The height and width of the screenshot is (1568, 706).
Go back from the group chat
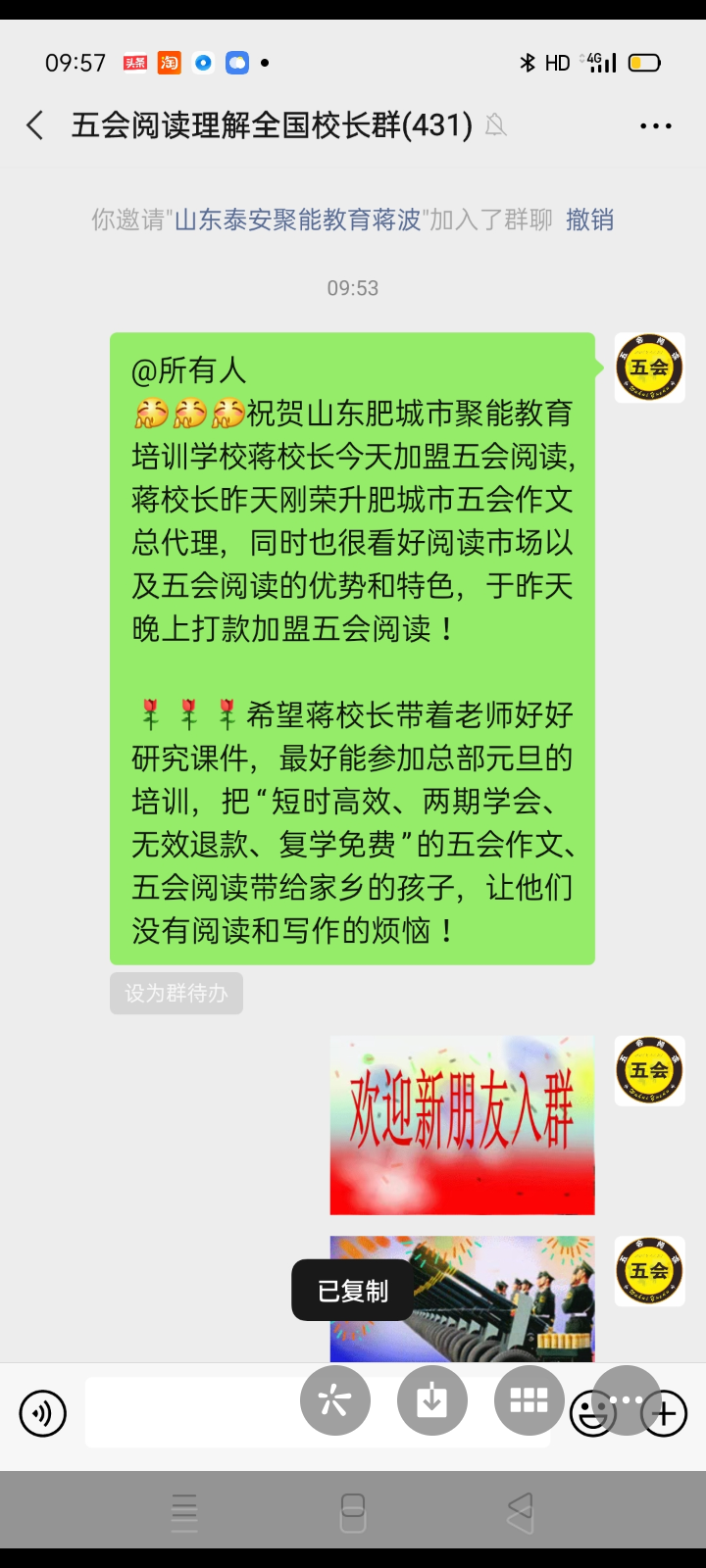pos(35,125)
